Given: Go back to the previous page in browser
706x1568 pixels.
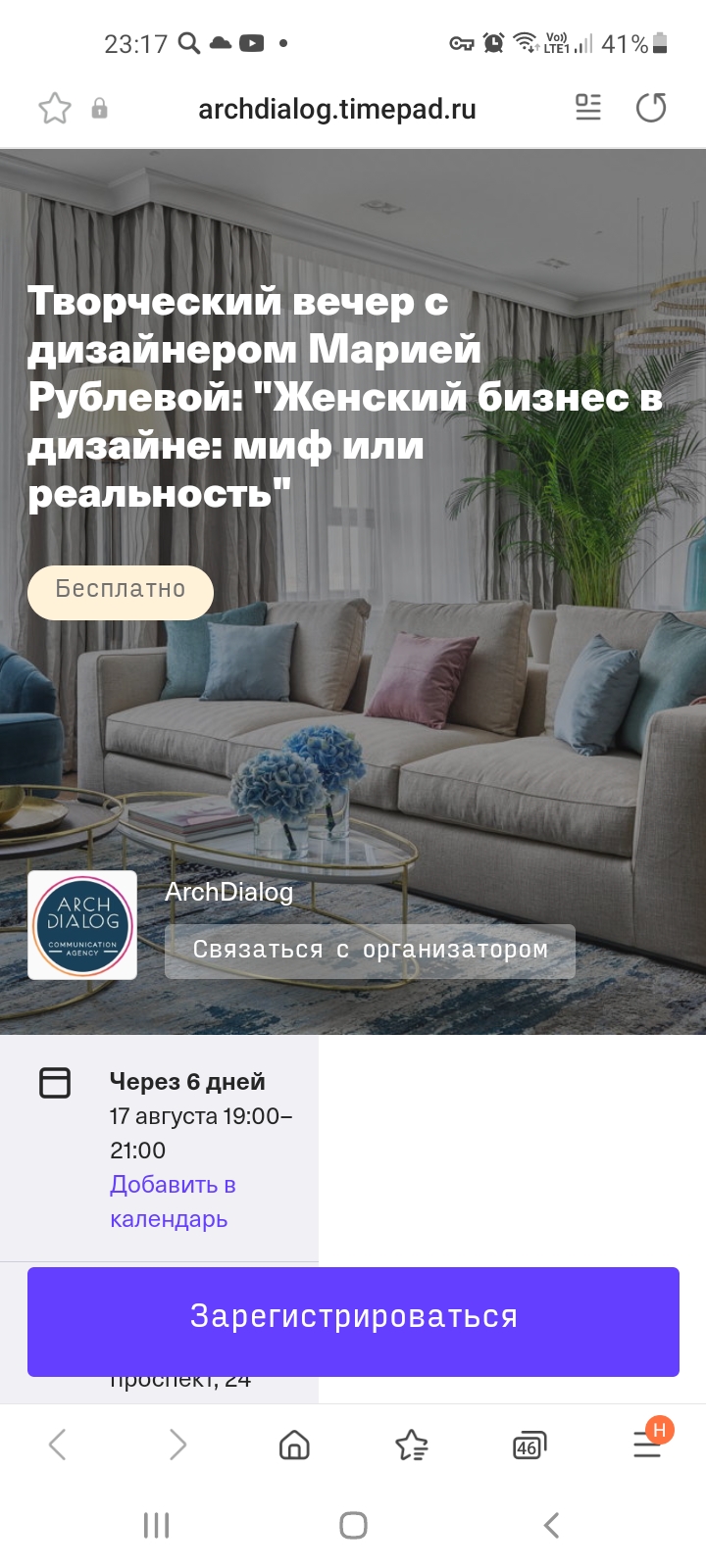Looking at the screenshot, I should [x=58, y=1445].
